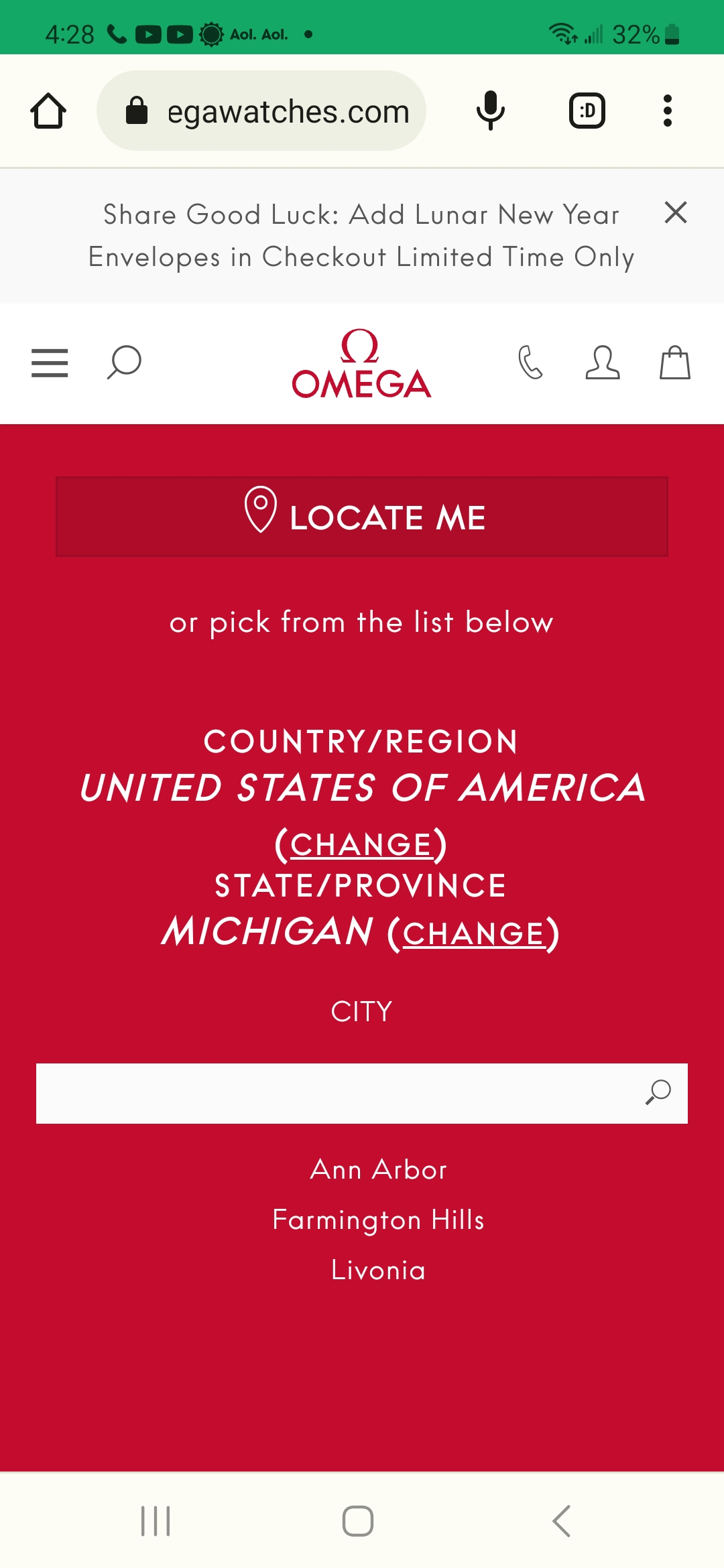724x1568 pixels.
Task: Open the site search icon
Action: pos(125,363)
